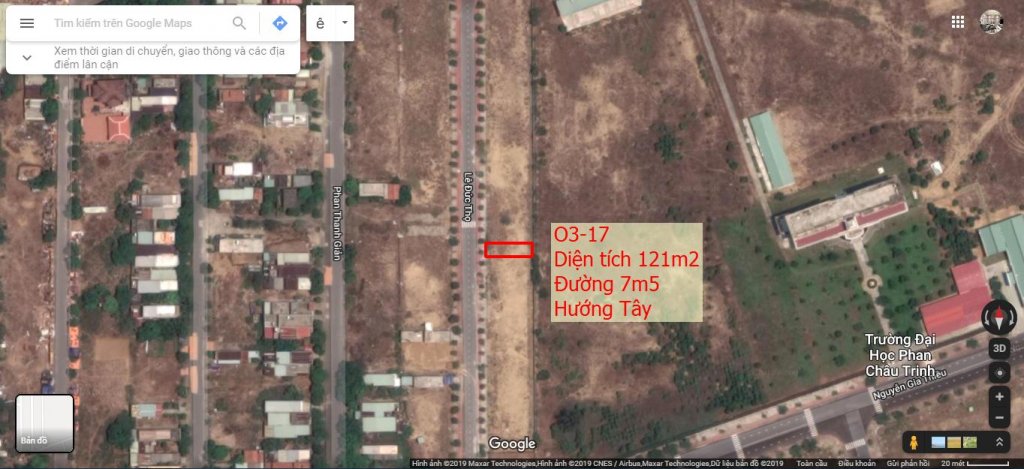Select the Street View pegman
Screen dimensions: 1024x469
click(x=912, y=441)
